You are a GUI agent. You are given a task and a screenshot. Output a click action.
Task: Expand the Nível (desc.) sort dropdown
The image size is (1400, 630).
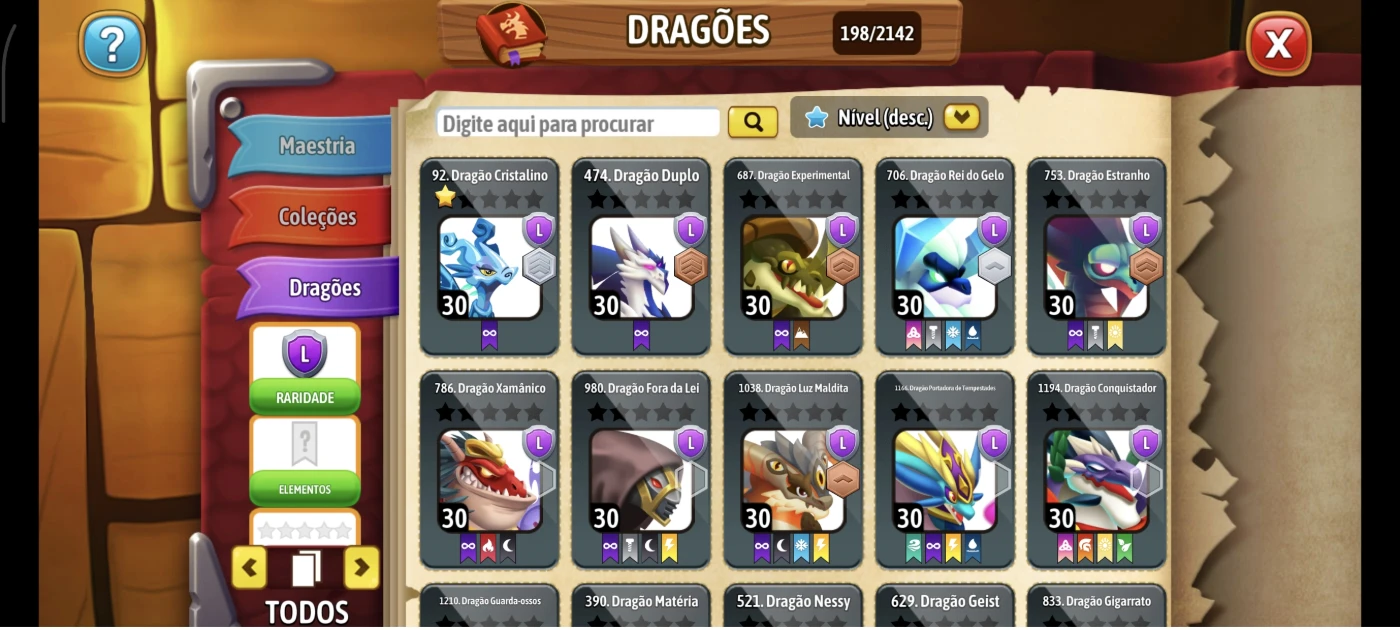tap(961, 117)
